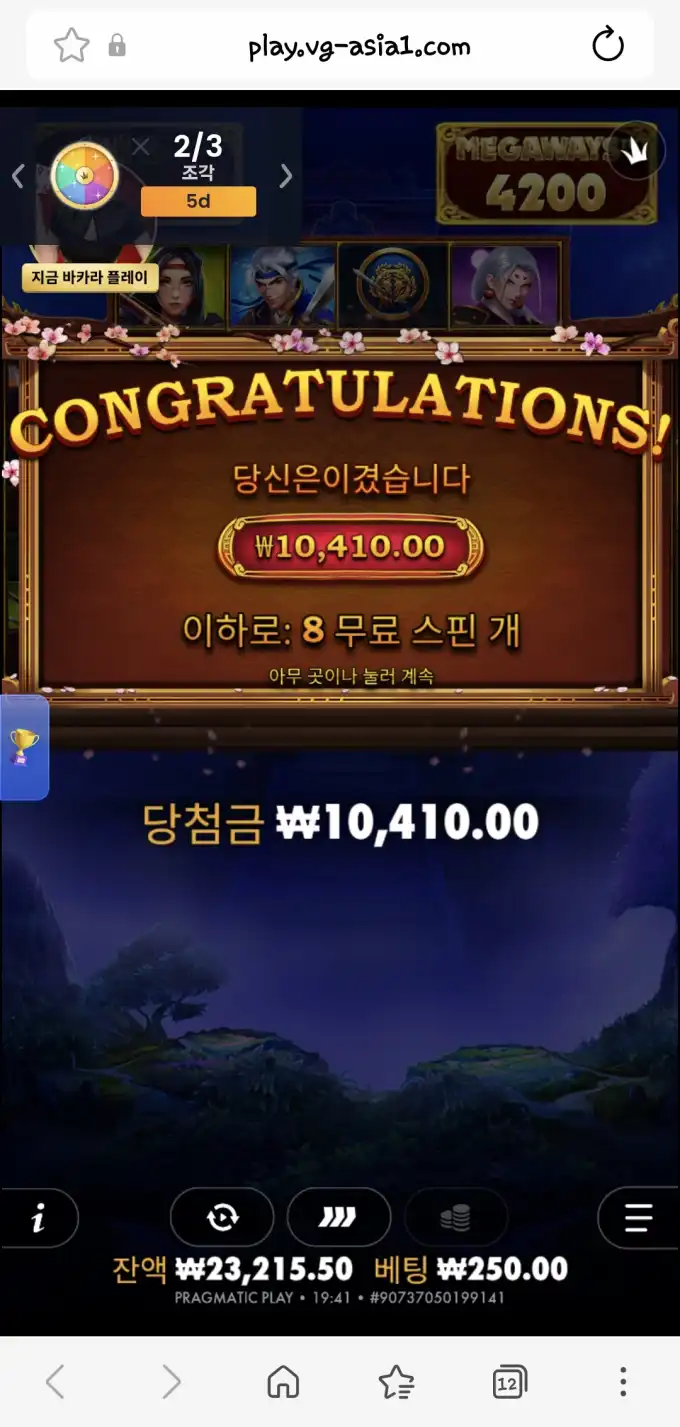Open the coin bet settings

[x=456, y=1217]
